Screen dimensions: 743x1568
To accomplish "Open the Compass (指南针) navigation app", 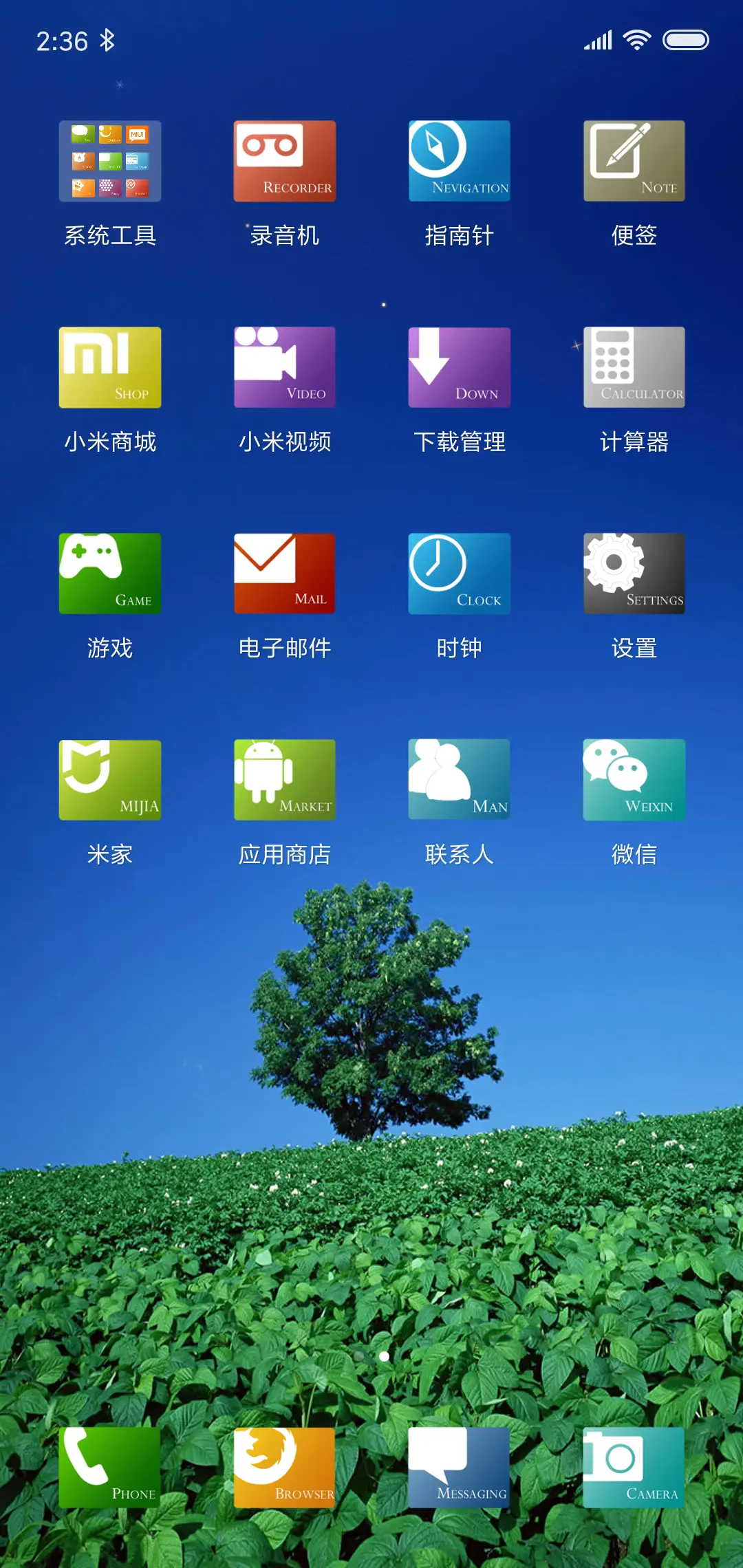I will tap(459, 160).
